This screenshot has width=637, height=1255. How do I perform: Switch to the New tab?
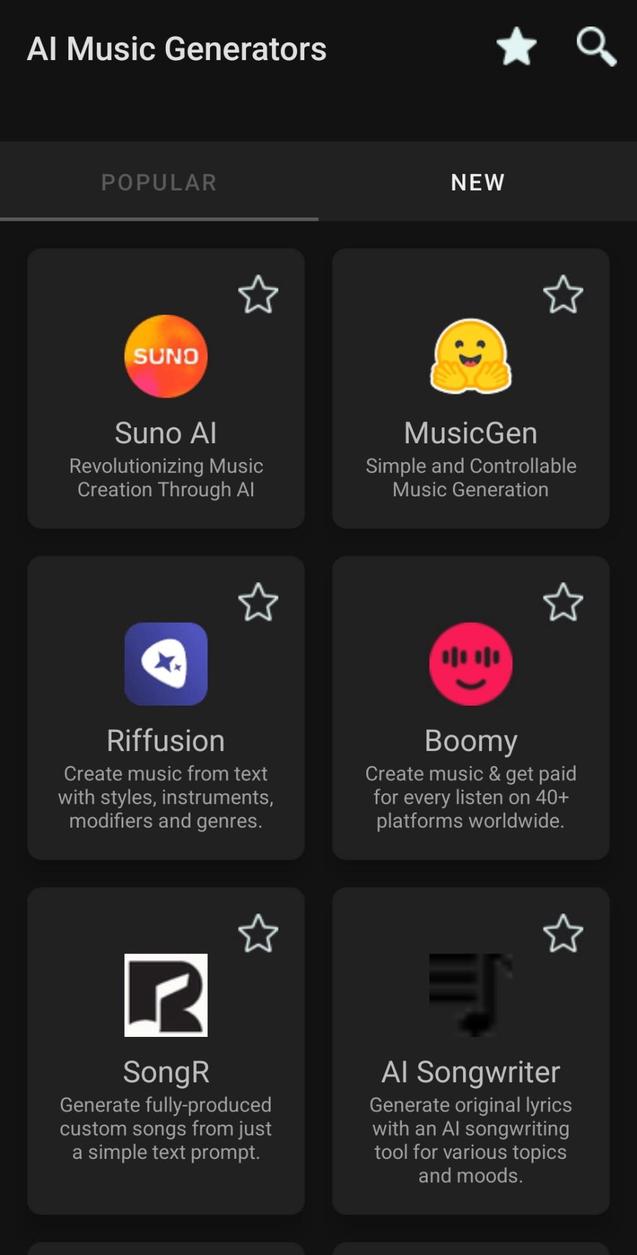(478, 182)
